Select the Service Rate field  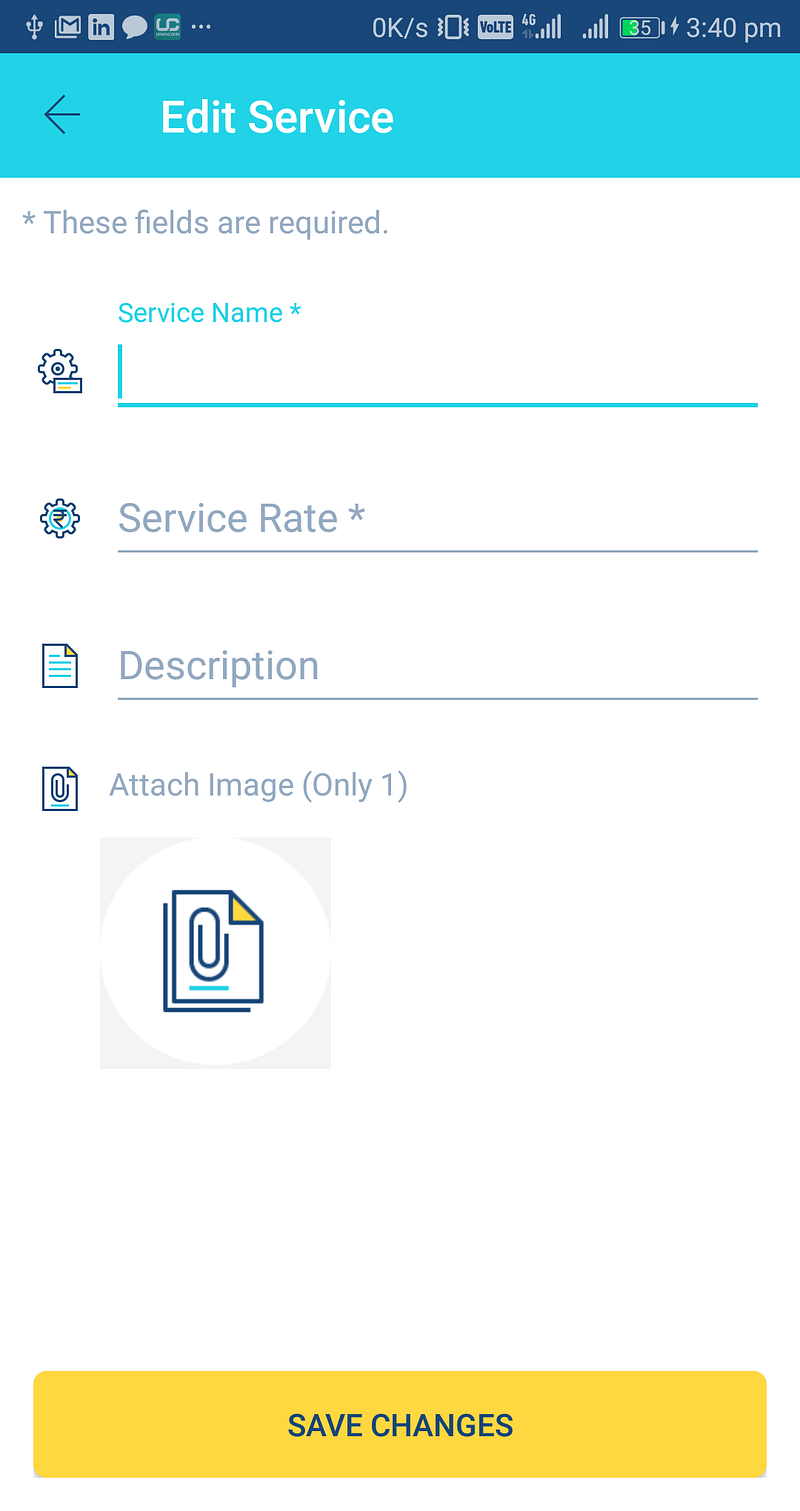tap(437, 519)
